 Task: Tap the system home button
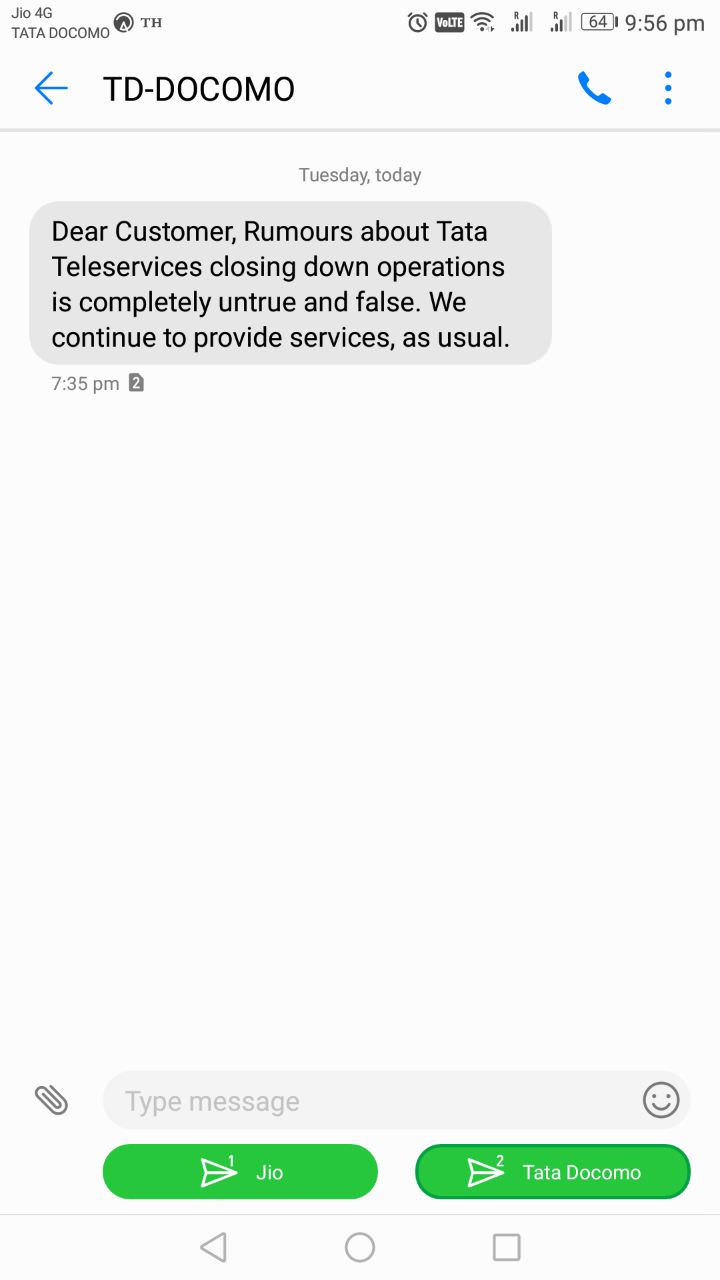pyautogui.click(x=360, y=1247)
